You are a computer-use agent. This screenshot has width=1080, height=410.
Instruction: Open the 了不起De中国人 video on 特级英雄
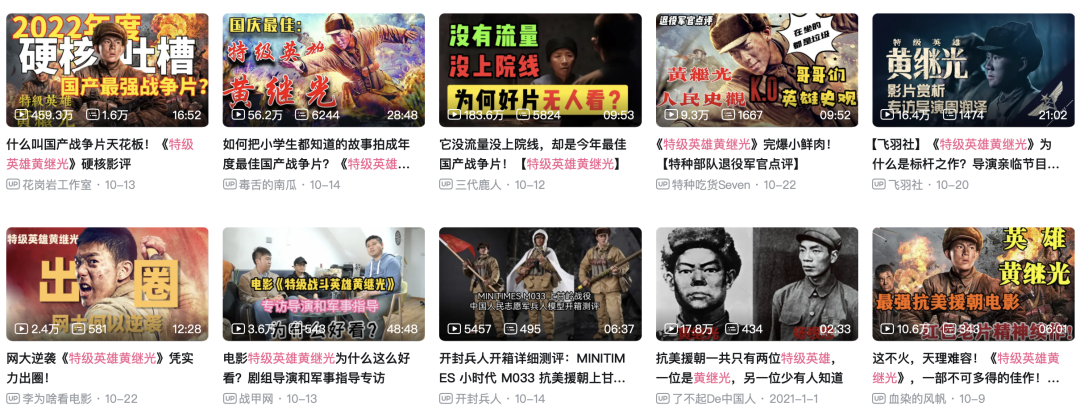click(x=756, y=284)
